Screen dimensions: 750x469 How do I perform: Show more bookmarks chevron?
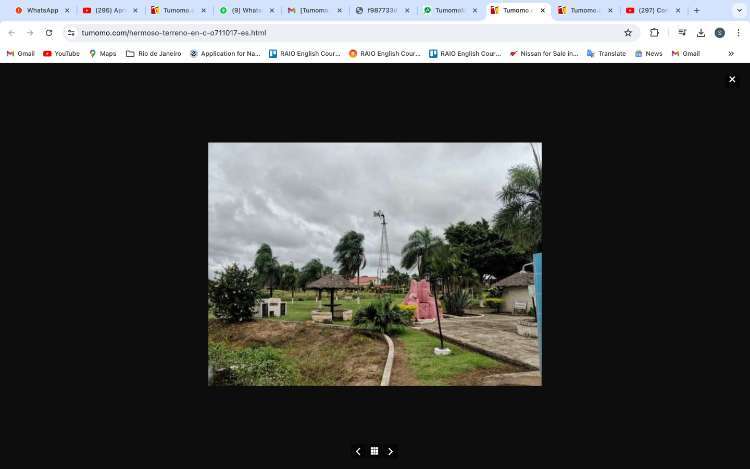tap(731, 53)
